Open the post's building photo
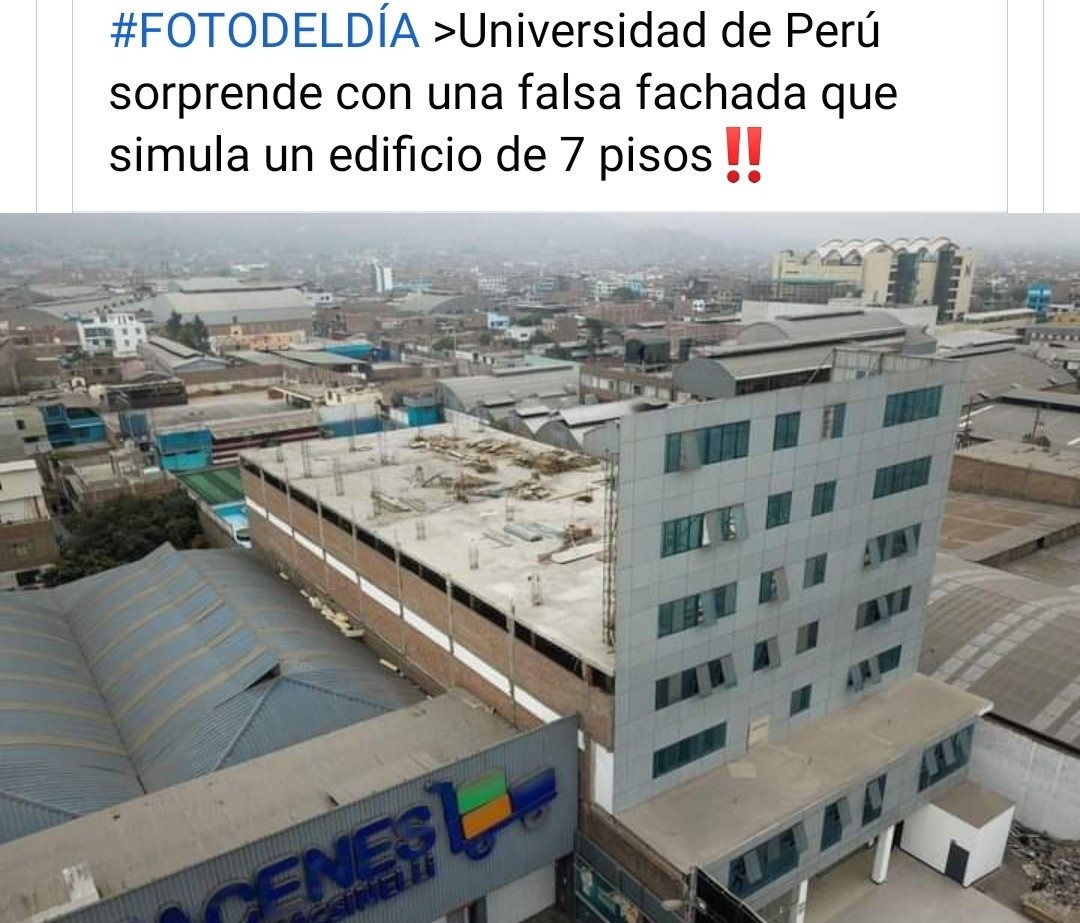The width and height of the screenshot is (1080, 923). pyautogui.click(x=540, y=567)
